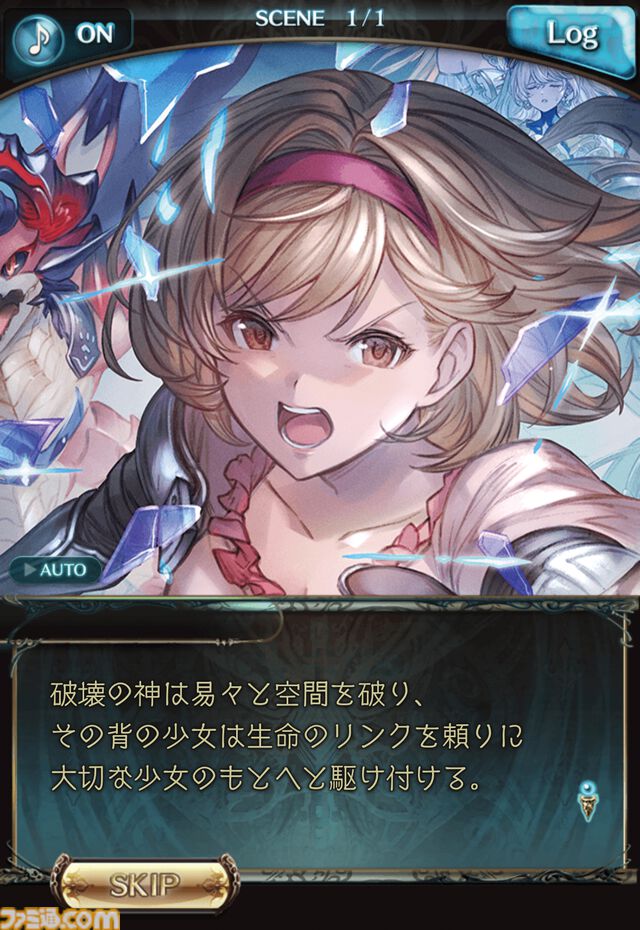The image size is (640, 930).
Task: Toggle the sound ON music button
Action: pos(72,34)
